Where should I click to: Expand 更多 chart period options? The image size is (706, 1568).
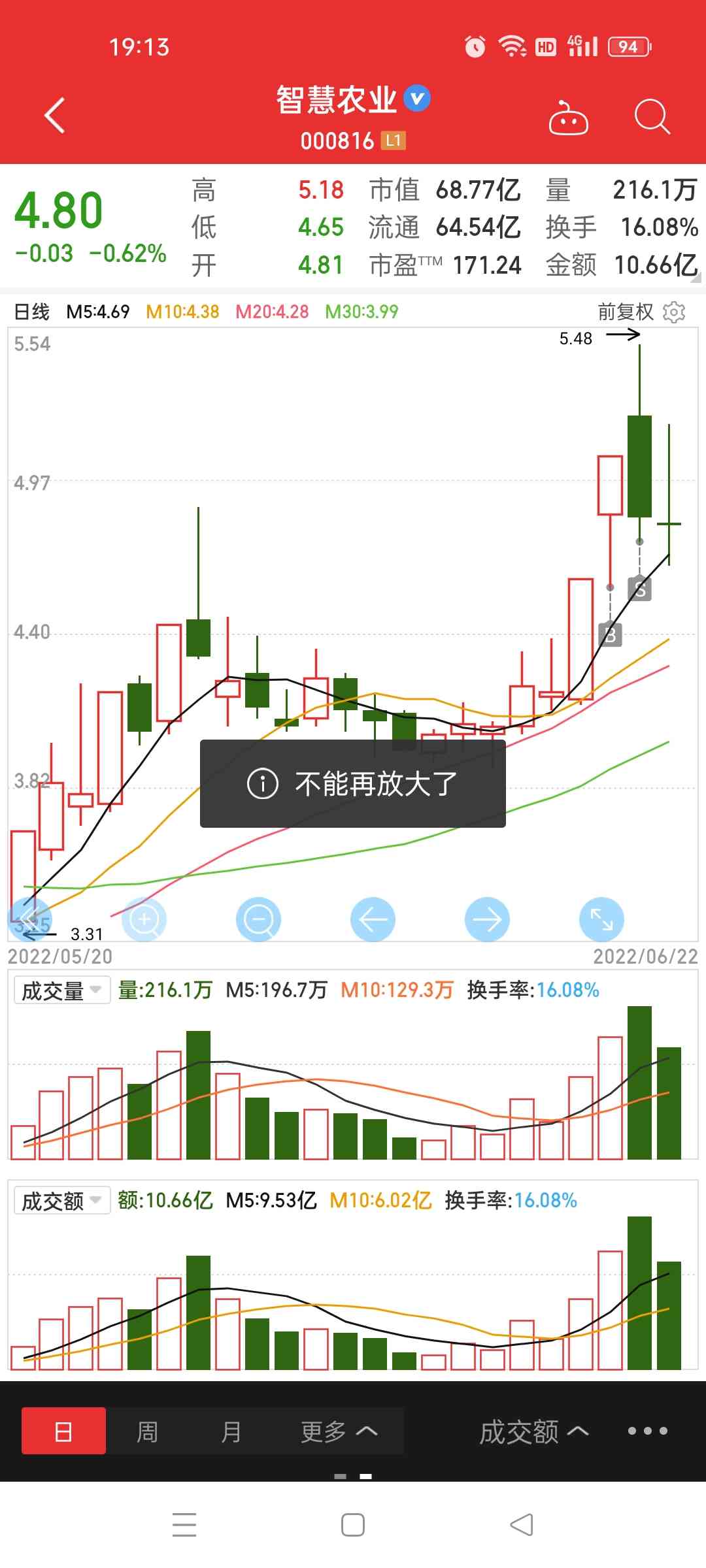point(339,1431)
